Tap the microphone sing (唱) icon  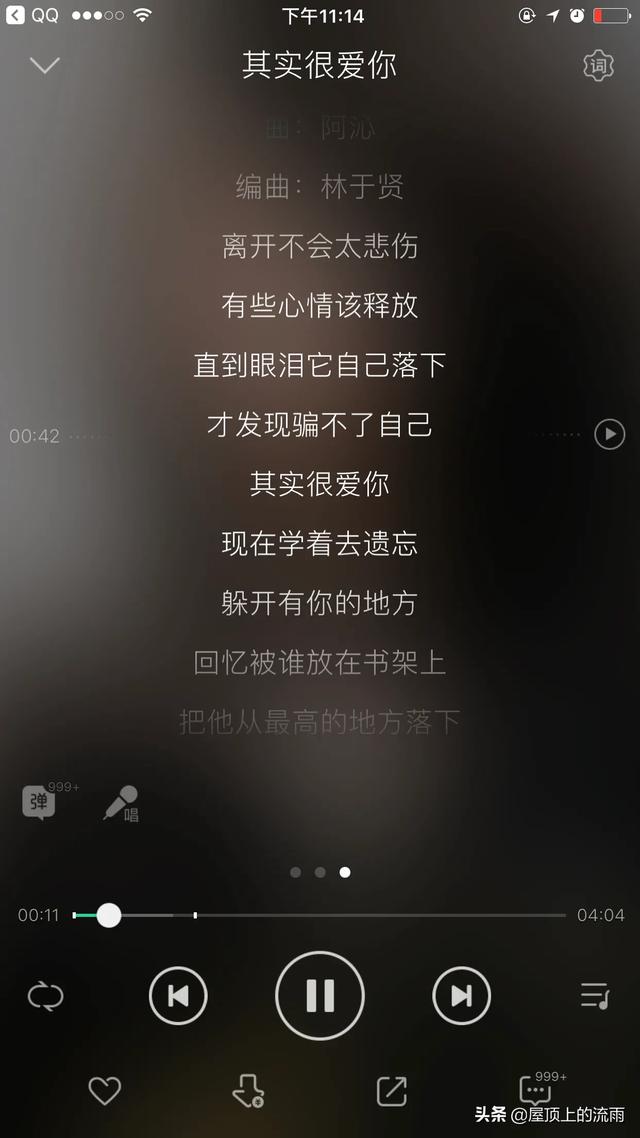click(122, 803)
